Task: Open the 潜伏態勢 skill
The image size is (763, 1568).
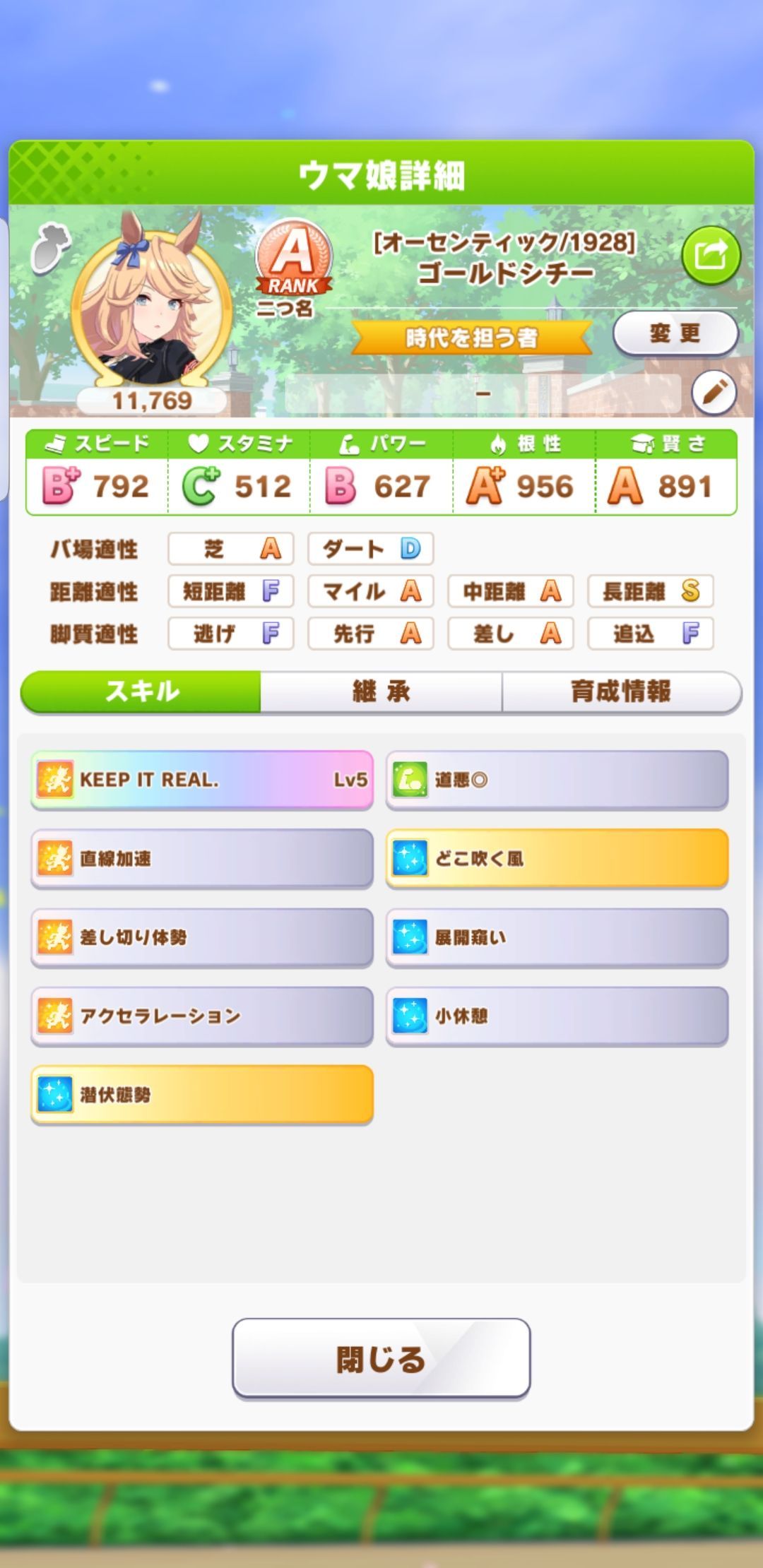Action: click(x=202, y=1095)
